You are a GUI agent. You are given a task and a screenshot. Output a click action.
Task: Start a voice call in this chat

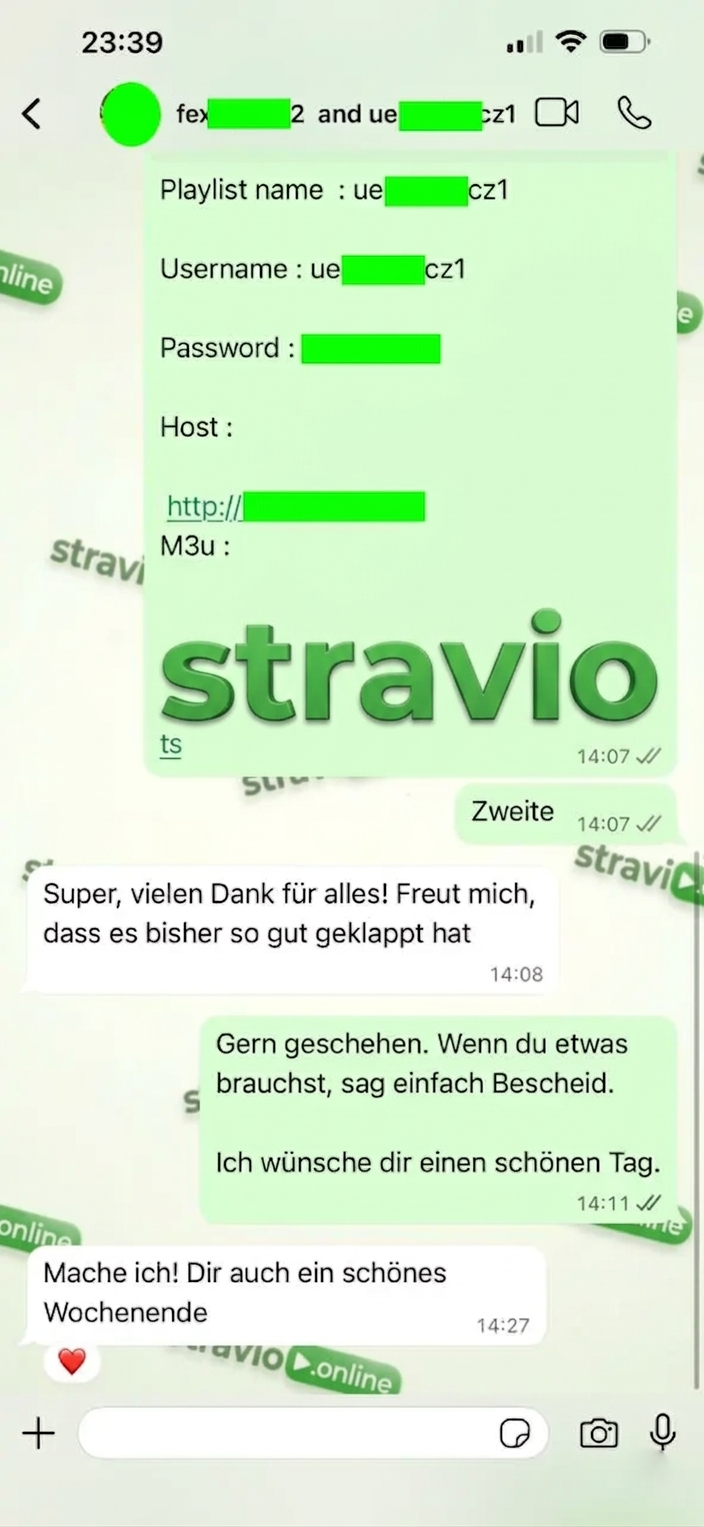(634, 113)
